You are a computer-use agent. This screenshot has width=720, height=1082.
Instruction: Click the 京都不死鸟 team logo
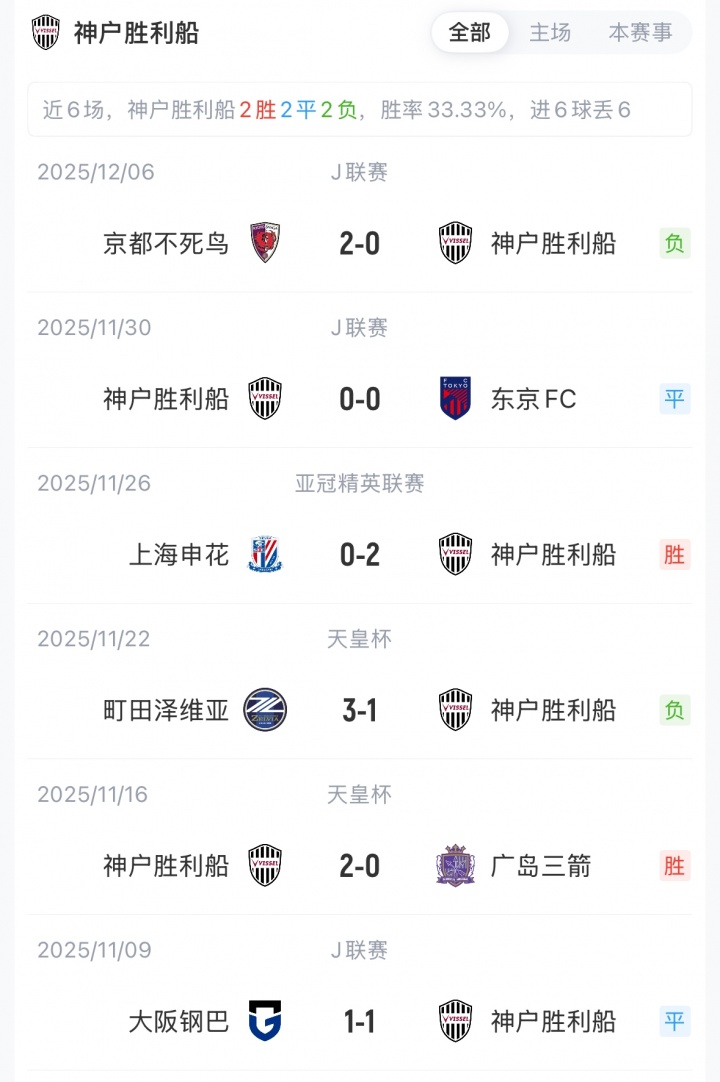pyautogui.click(x=264, y=242)
